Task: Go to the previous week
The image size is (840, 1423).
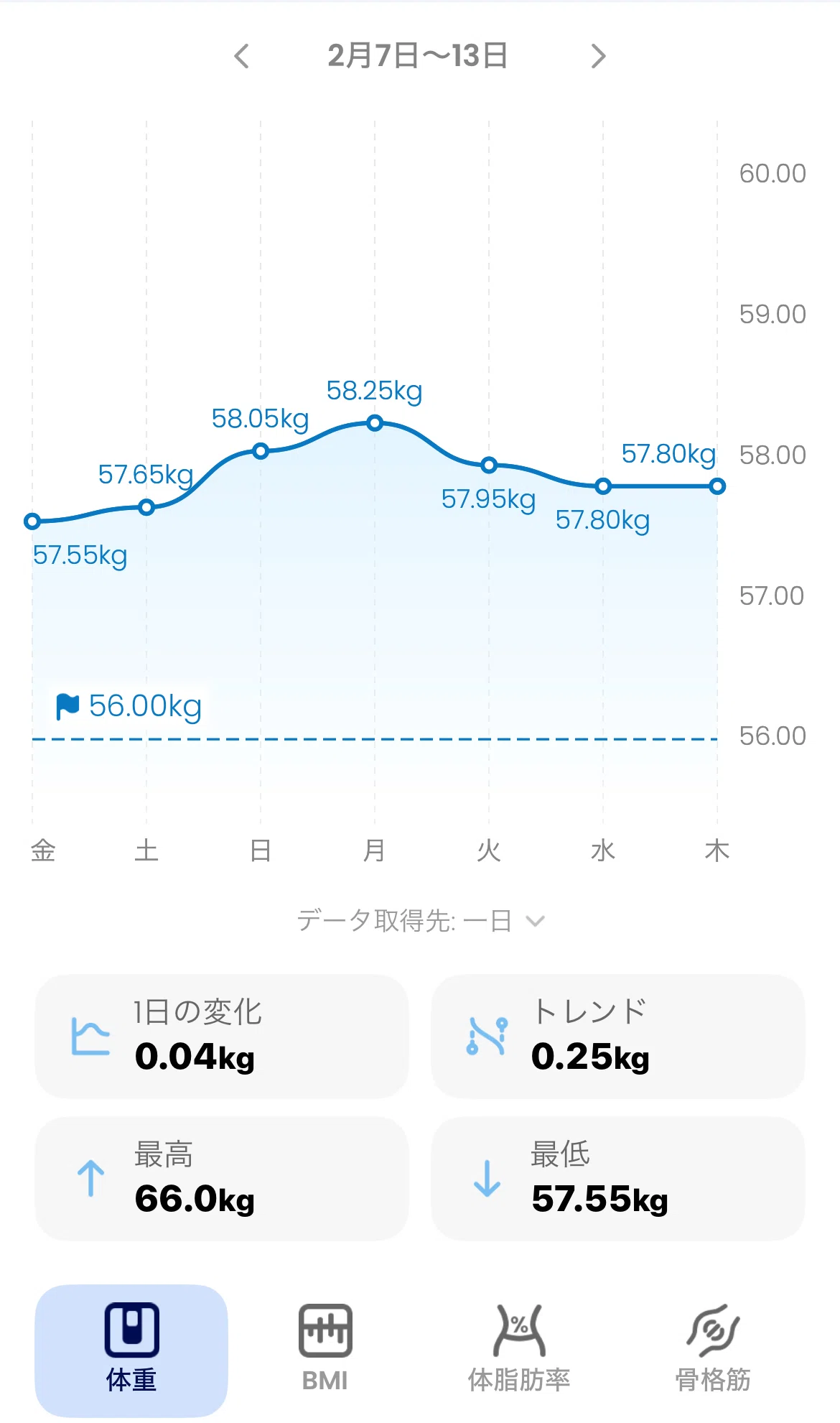Action: coord(242,56)
